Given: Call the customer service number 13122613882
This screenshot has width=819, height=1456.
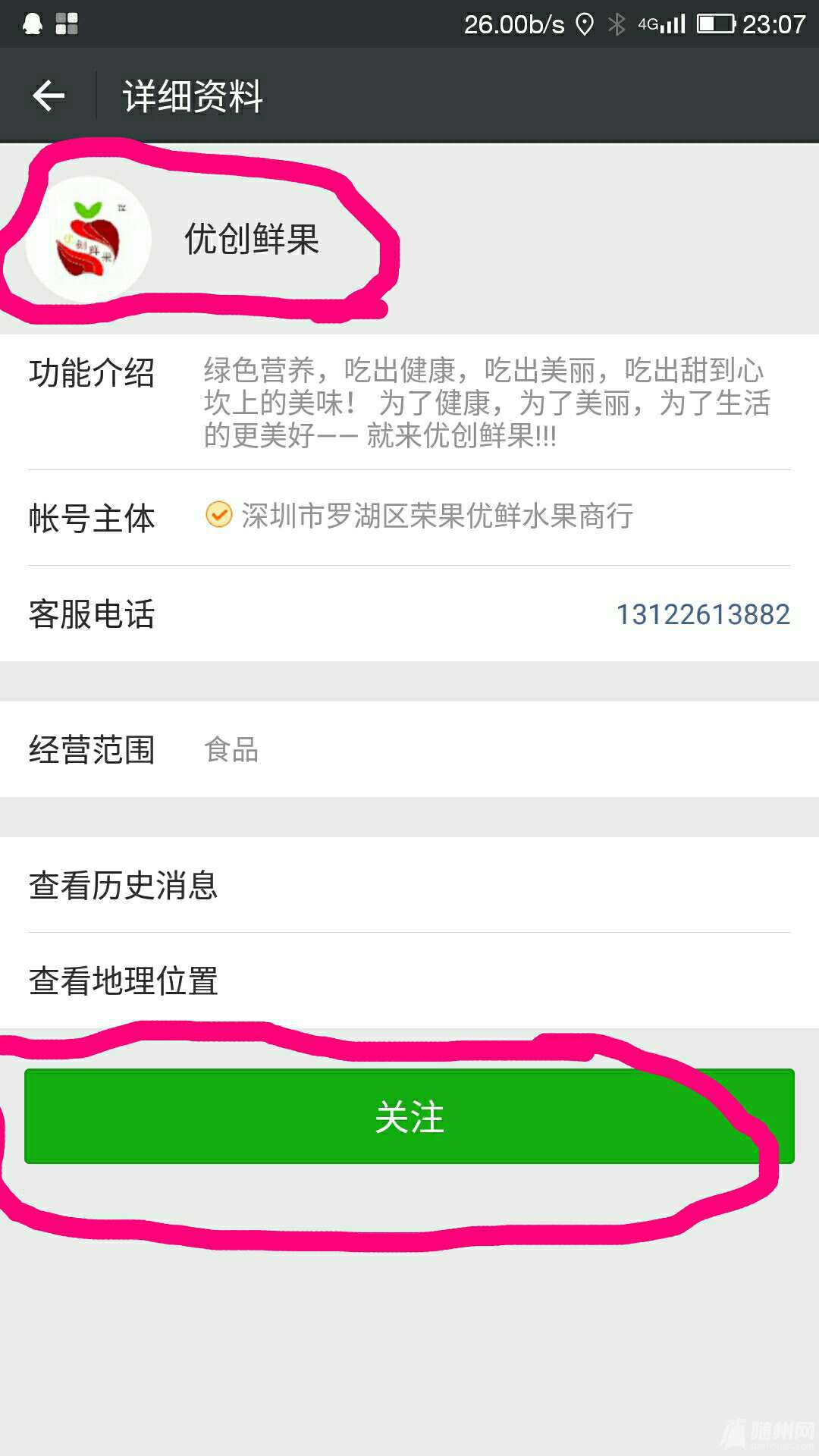Looking at the screenshot, I should tap(702, 614).
